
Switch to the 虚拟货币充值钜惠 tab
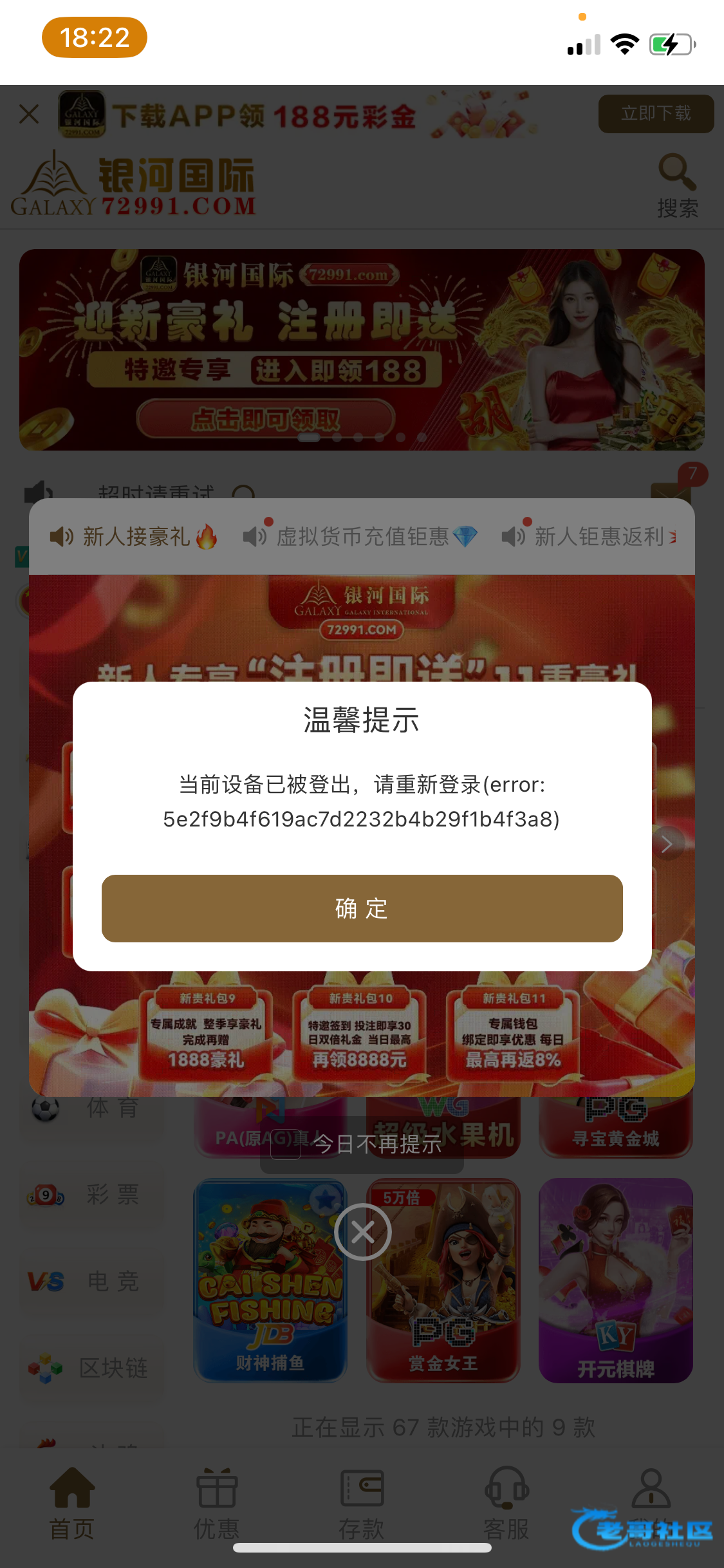click(360, 536)
